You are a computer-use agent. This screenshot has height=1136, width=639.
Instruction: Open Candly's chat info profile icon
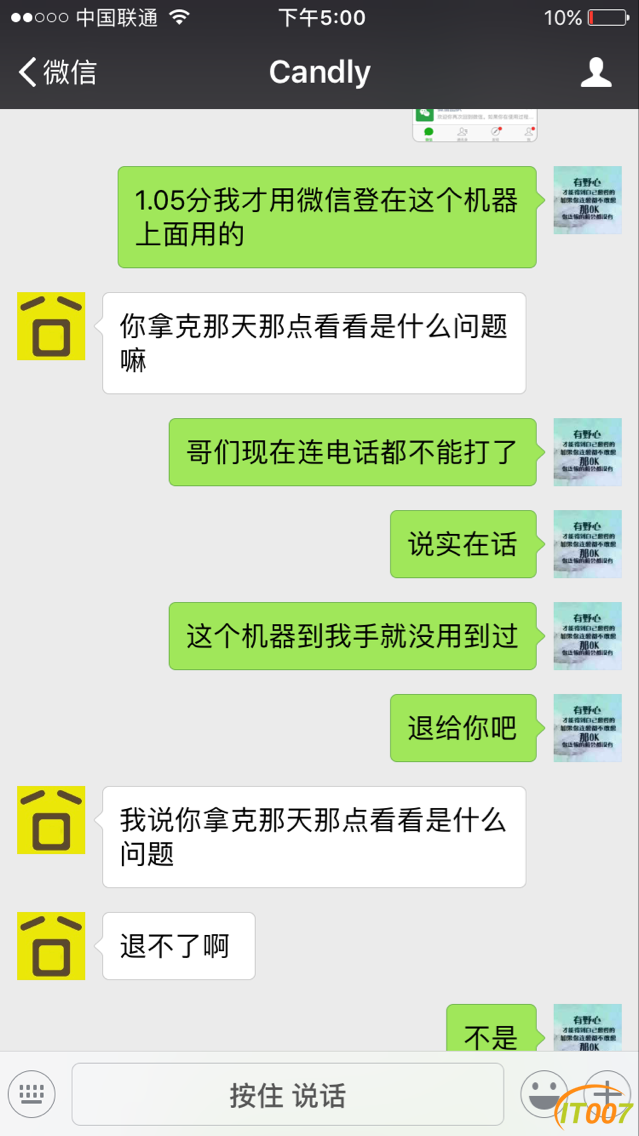[x=596, y=72]
